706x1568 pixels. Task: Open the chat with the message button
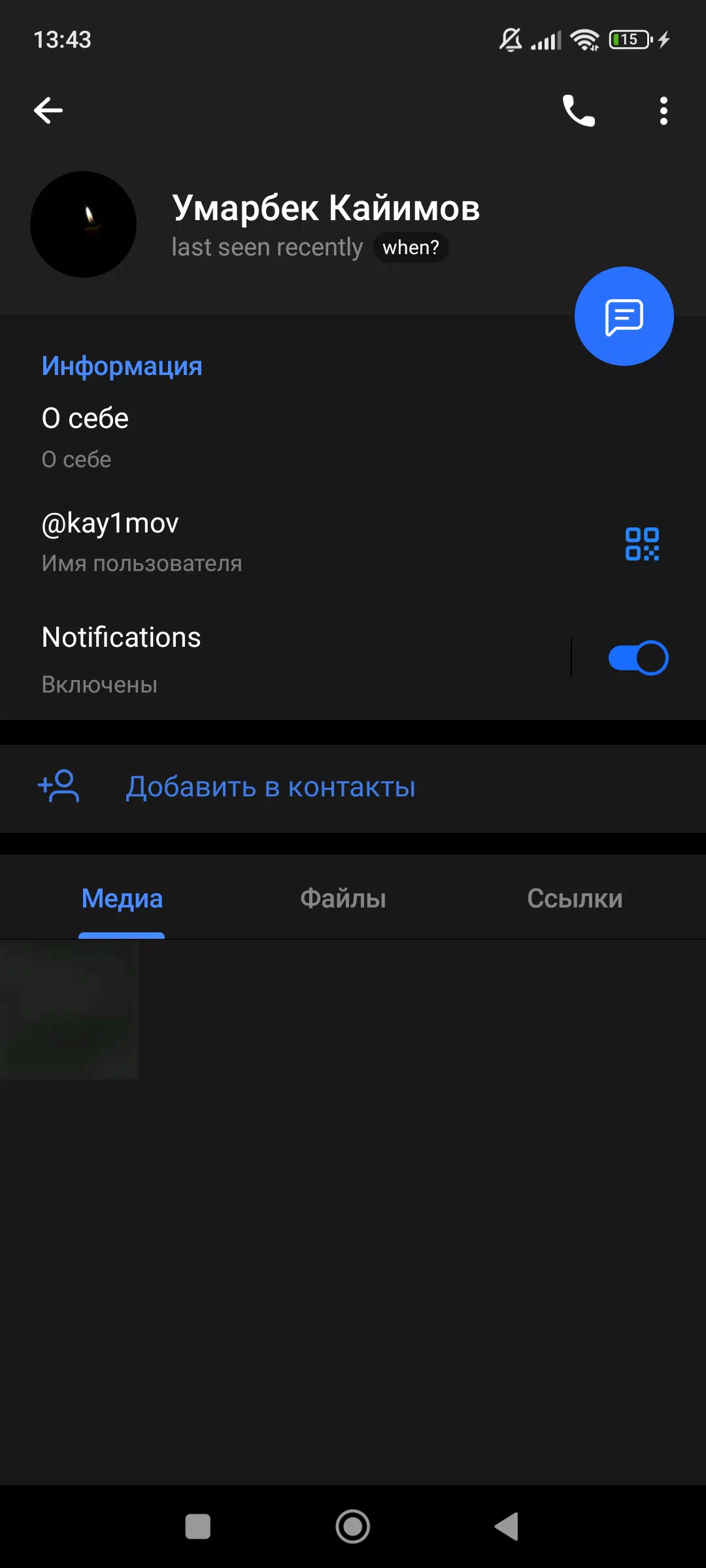click(x=624, y=316)
